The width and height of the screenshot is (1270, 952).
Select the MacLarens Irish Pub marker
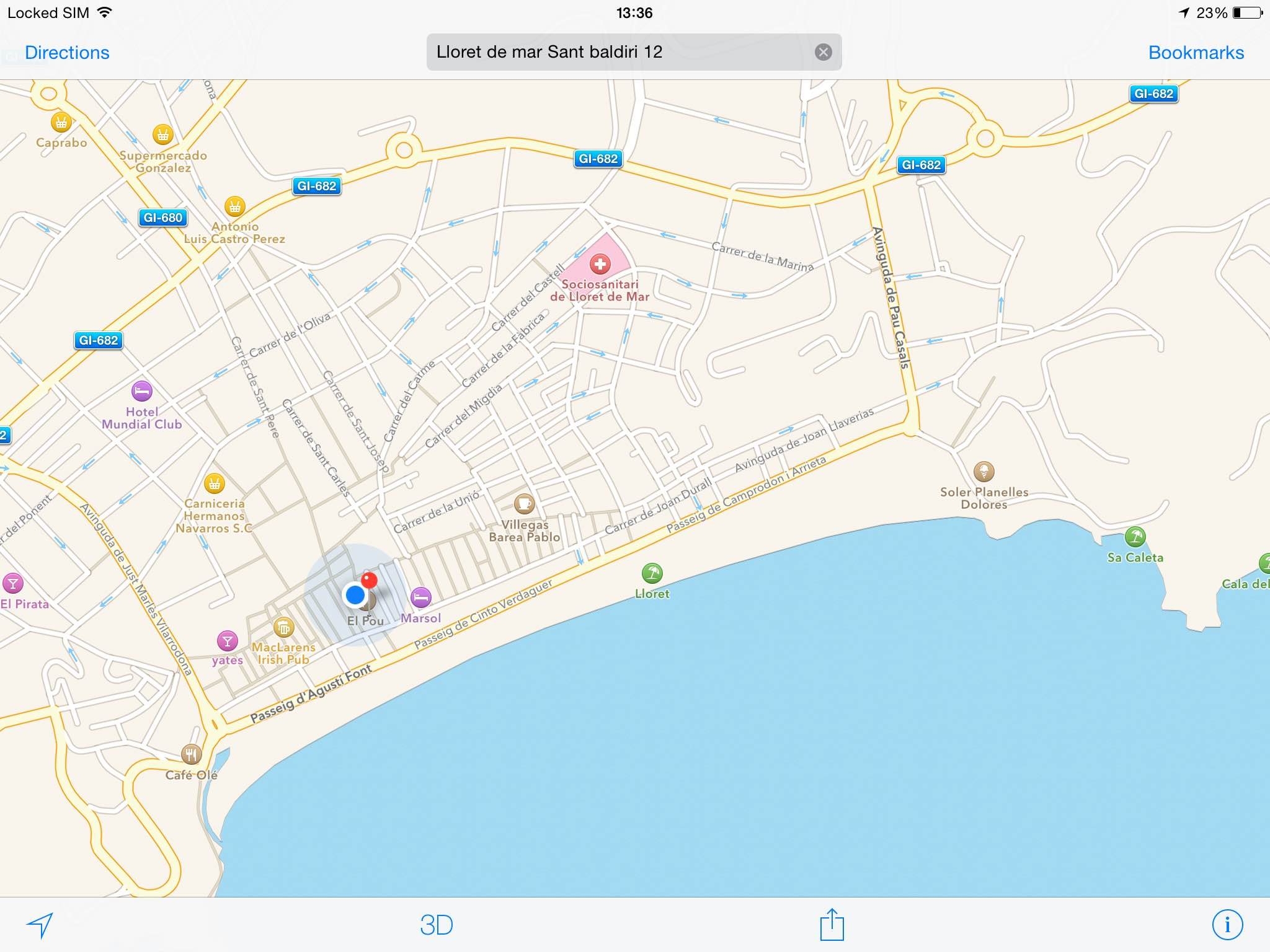(x=283, y=628)
